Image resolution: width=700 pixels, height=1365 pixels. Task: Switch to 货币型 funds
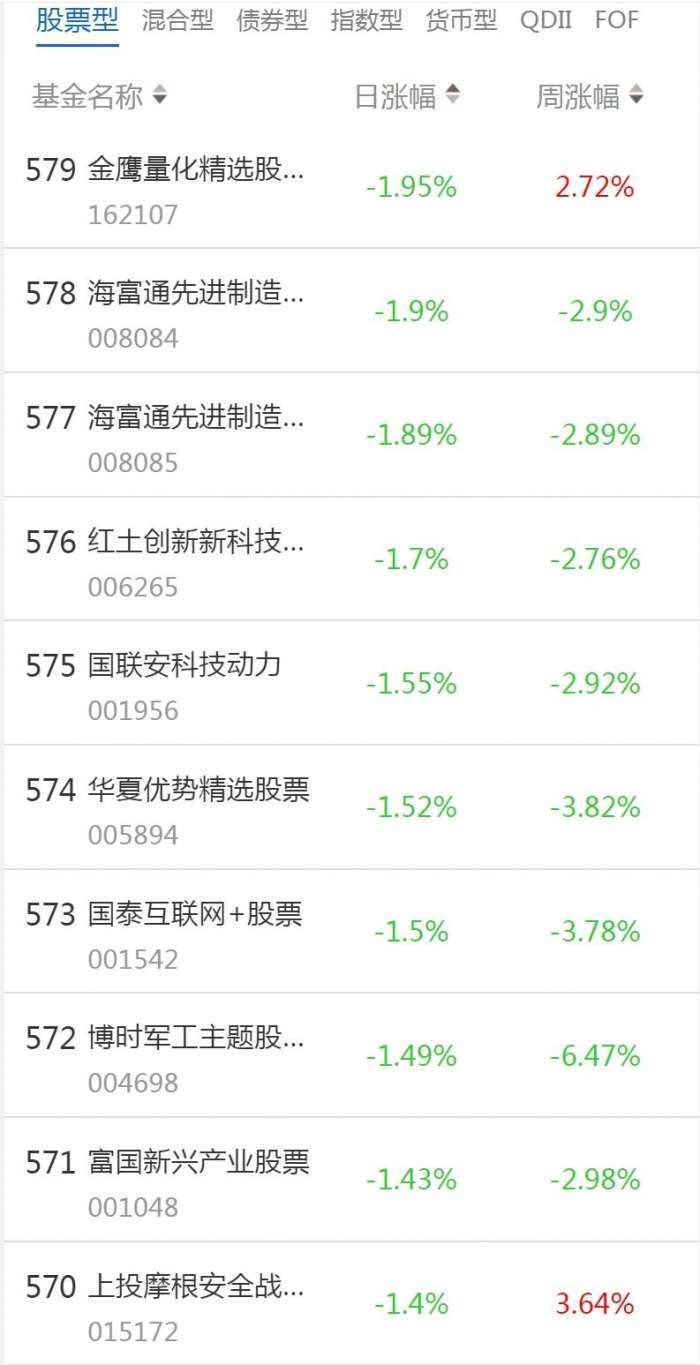[x=461, y=21]
